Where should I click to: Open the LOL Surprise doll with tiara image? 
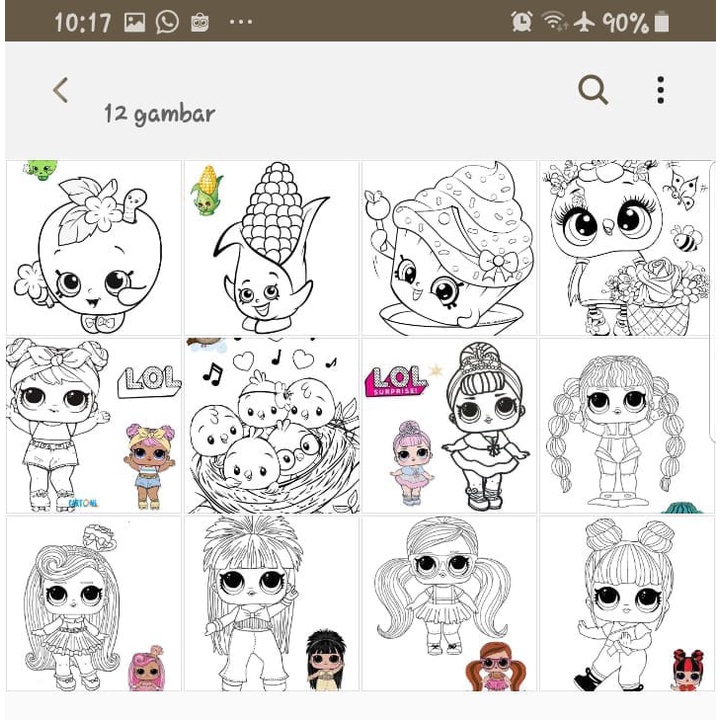(449, 426)
